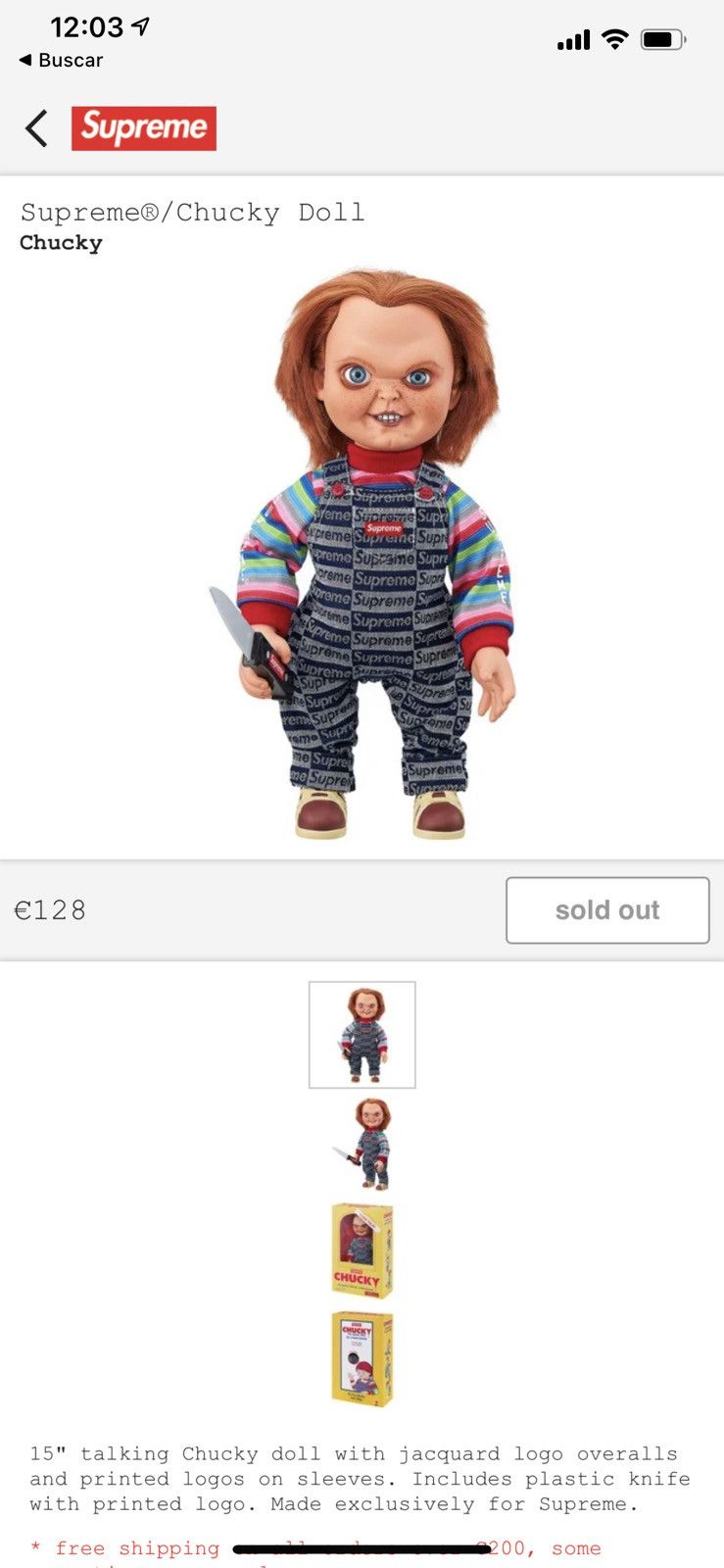
Task: Open the large Chucky doll product image
Action: [362, 555]
